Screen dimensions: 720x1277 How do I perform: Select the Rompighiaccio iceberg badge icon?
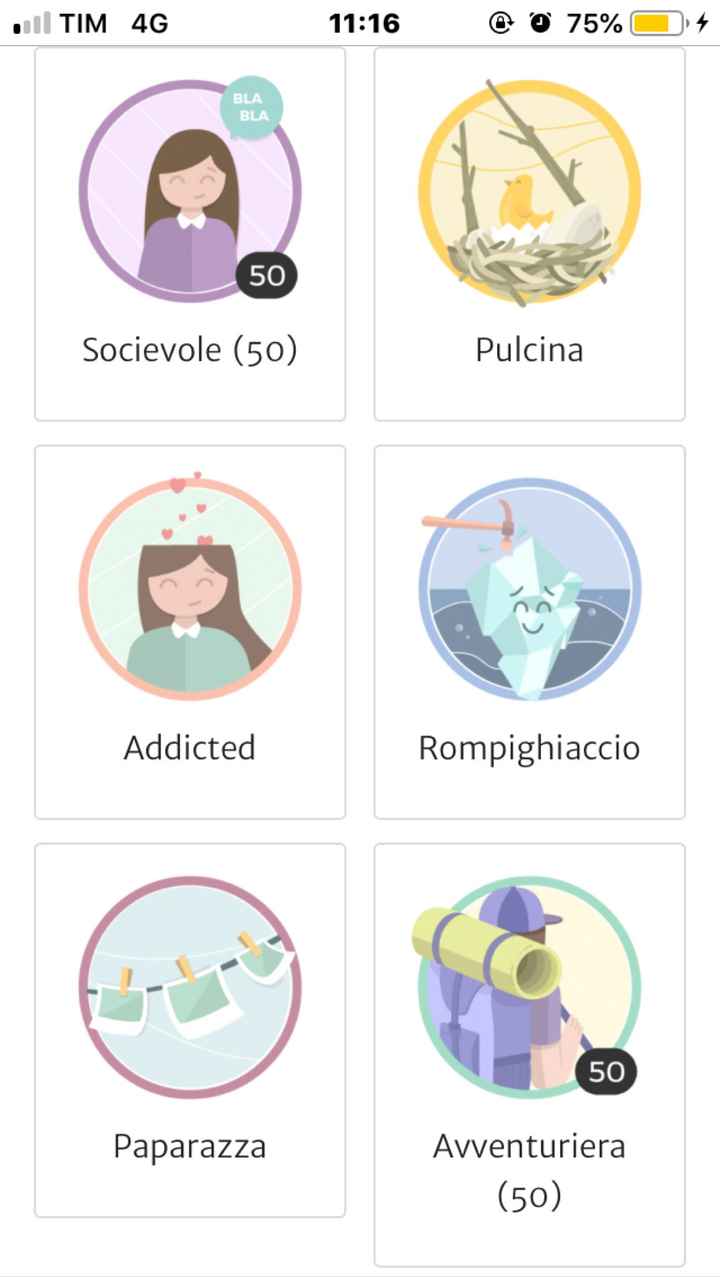[x=529, y=590]
